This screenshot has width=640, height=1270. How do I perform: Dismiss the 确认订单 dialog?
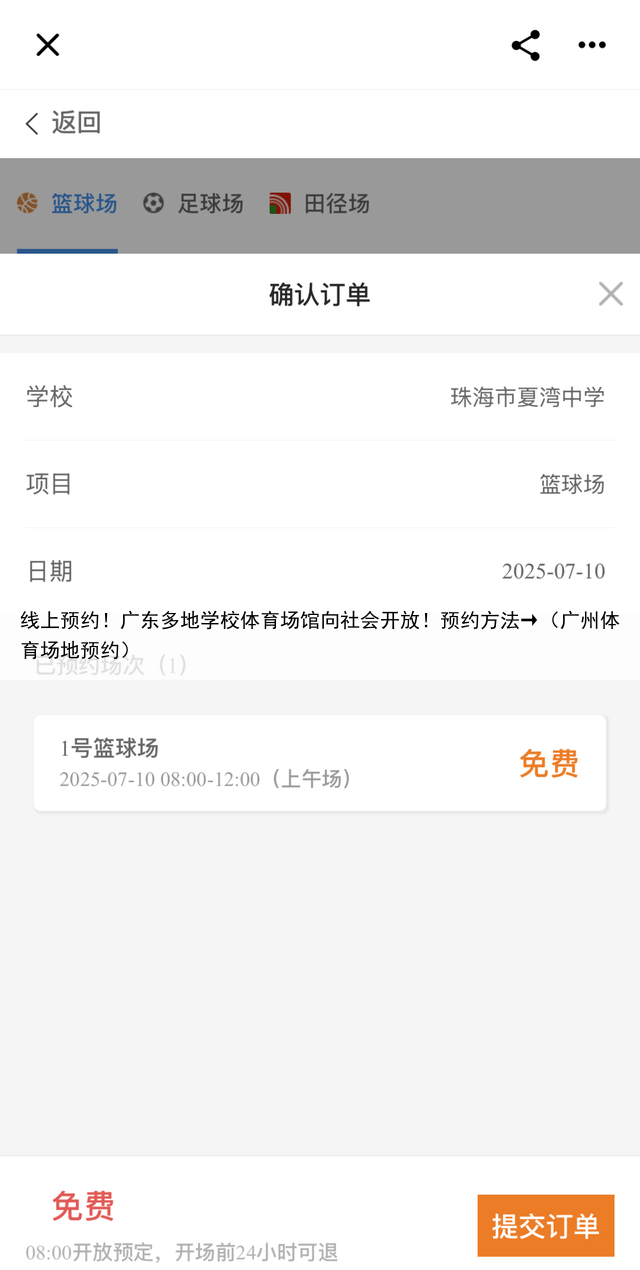click(610, 294)
